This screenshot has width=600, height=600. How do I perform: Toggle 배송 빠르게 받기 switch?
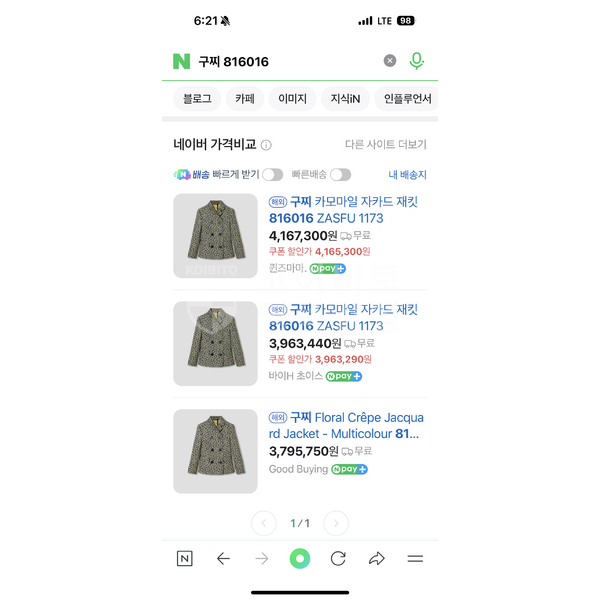click(x=272, y=174)
